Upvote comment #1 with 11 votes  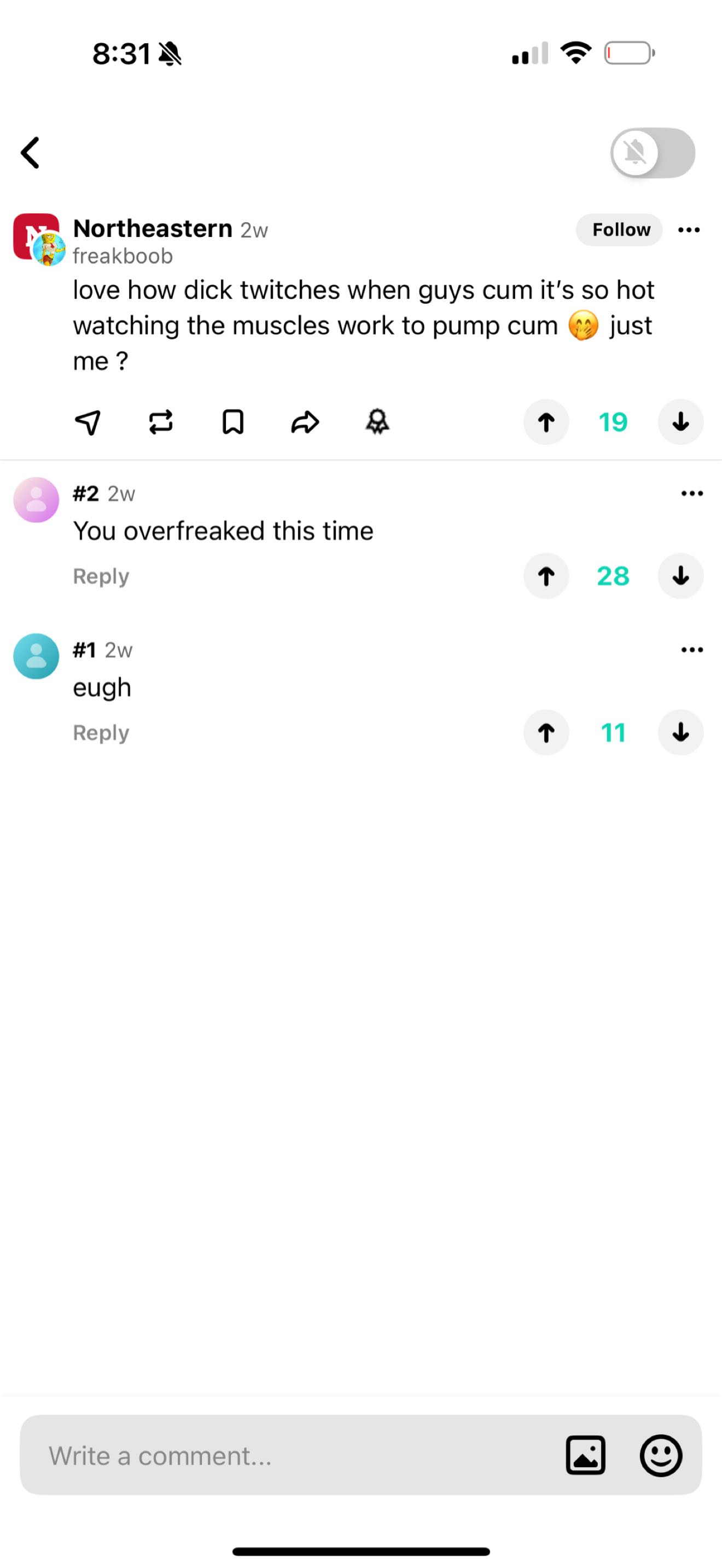point(546,732)
